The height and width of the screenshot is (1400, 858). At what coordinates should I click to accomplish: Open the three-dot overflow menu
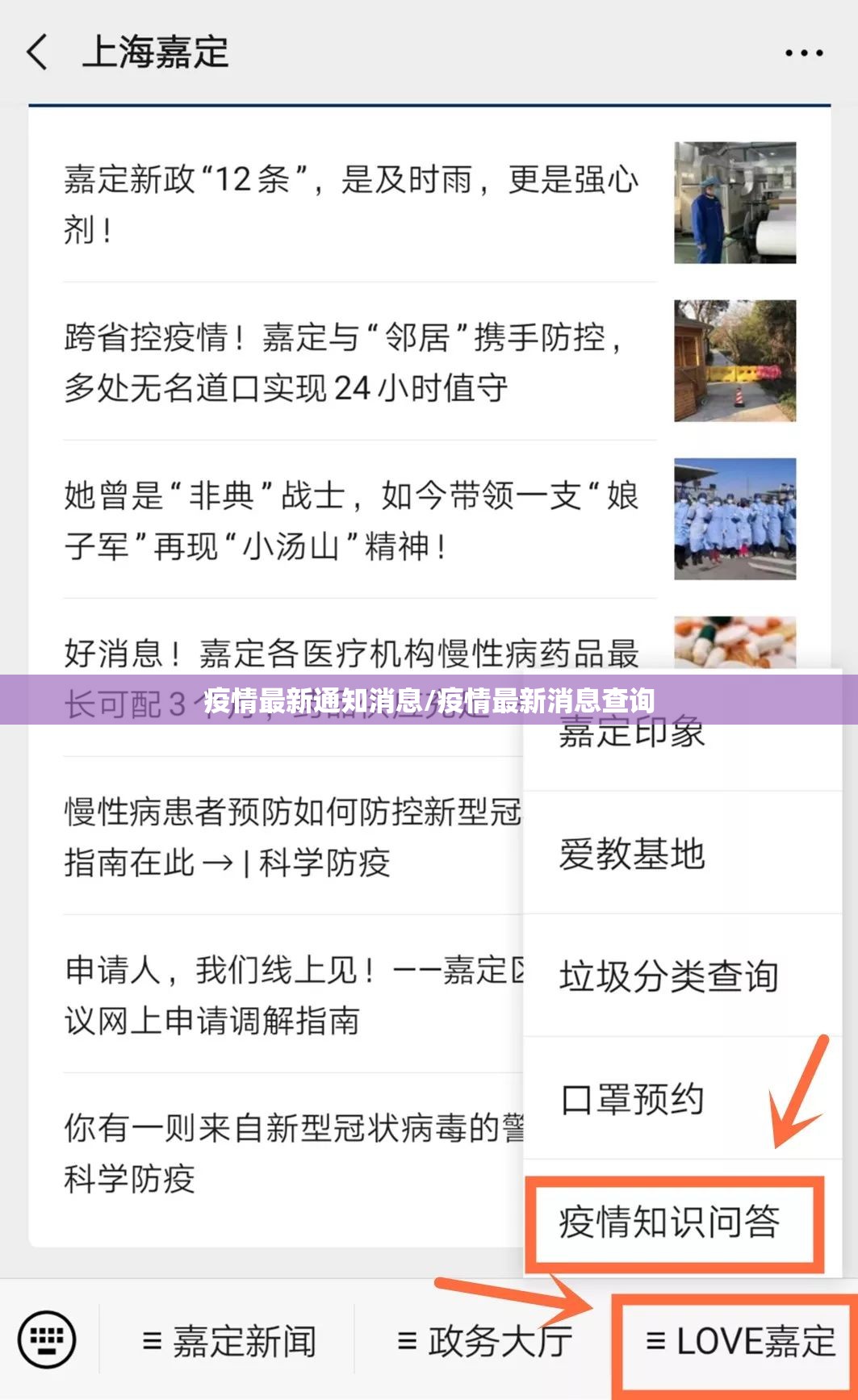point(804,53)
